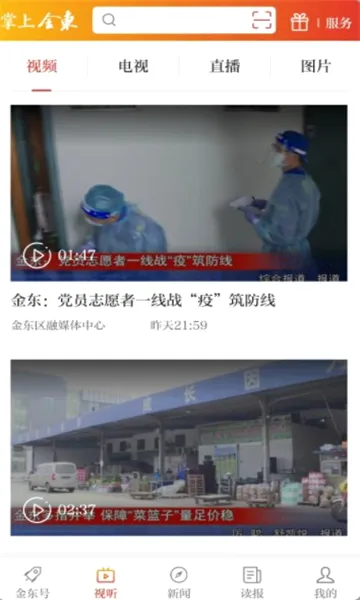Image resolution: width=360 pixels, height=600 pixels.
Task: Select the 视频 tab
Action: coord(42,66)
